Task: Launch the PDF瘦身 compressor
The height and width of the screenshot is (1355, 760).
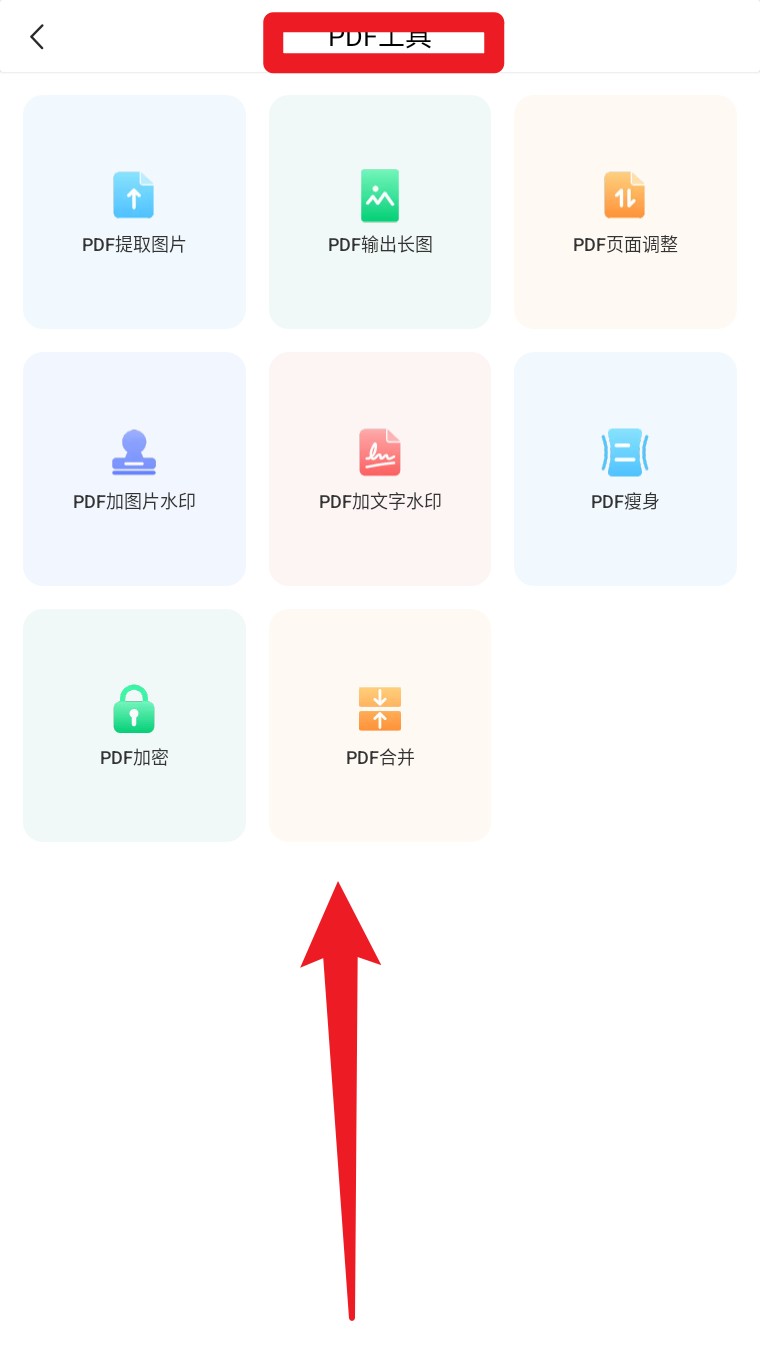Action: pyautogui.click(x=625, y=468)
